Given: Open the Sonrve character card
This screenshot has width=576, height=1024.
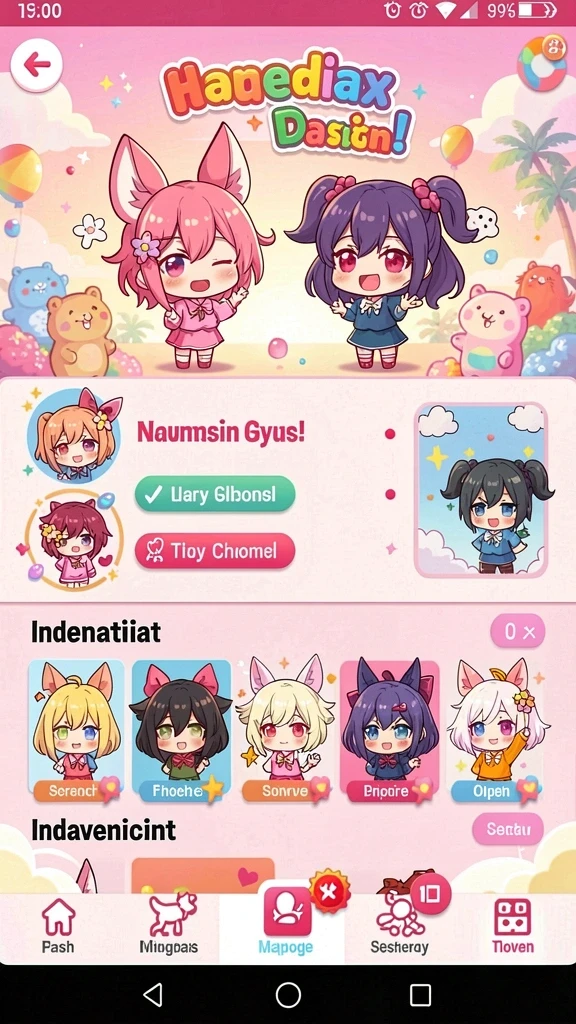Looking at the screenshot, I should coord(285,731).
